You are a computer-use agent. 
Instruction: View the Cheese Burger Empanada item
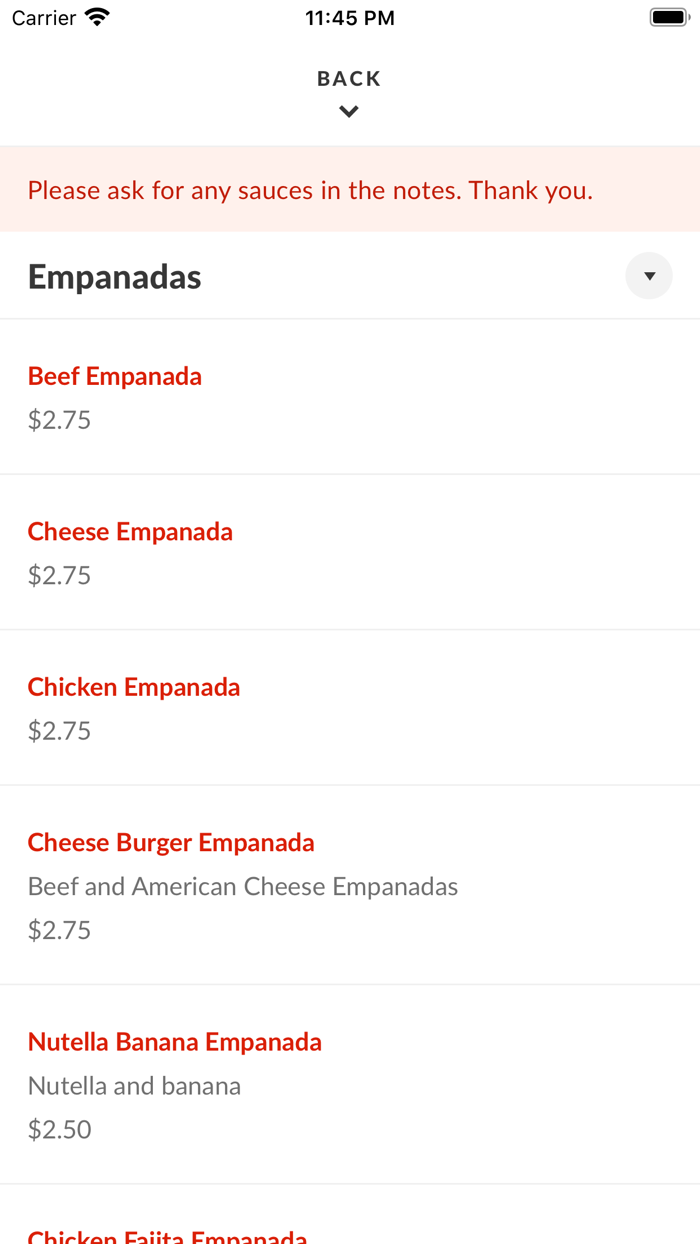tap(171, 843)
